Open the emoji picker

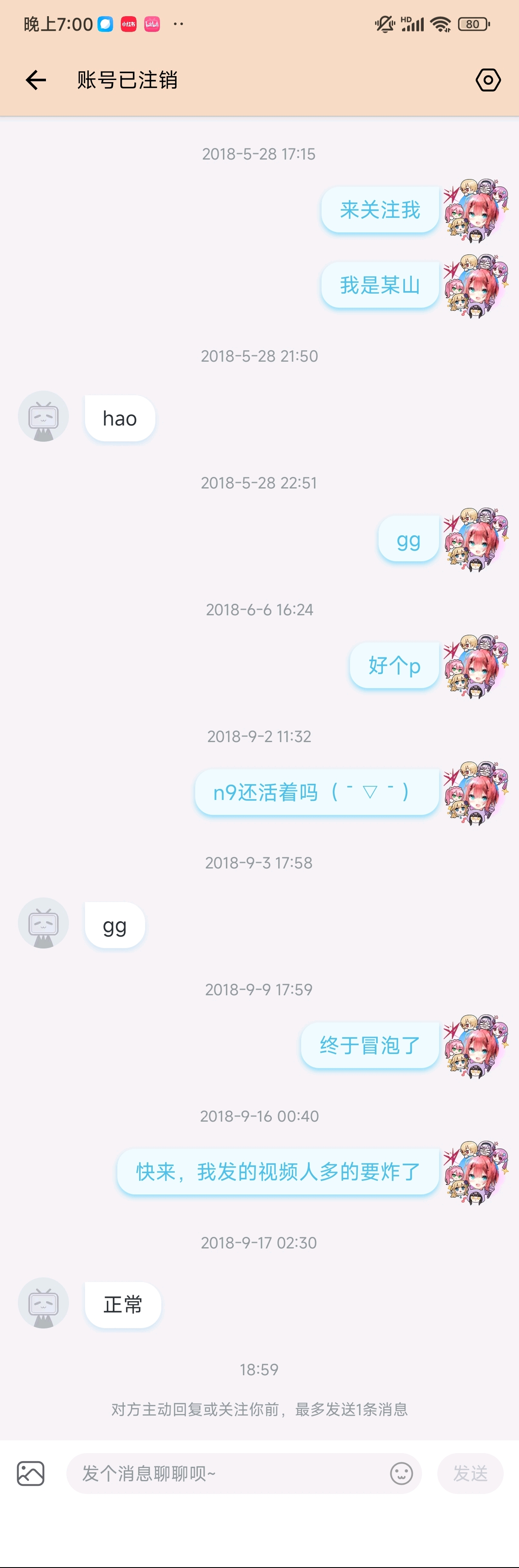click(x=401, y=1473)
